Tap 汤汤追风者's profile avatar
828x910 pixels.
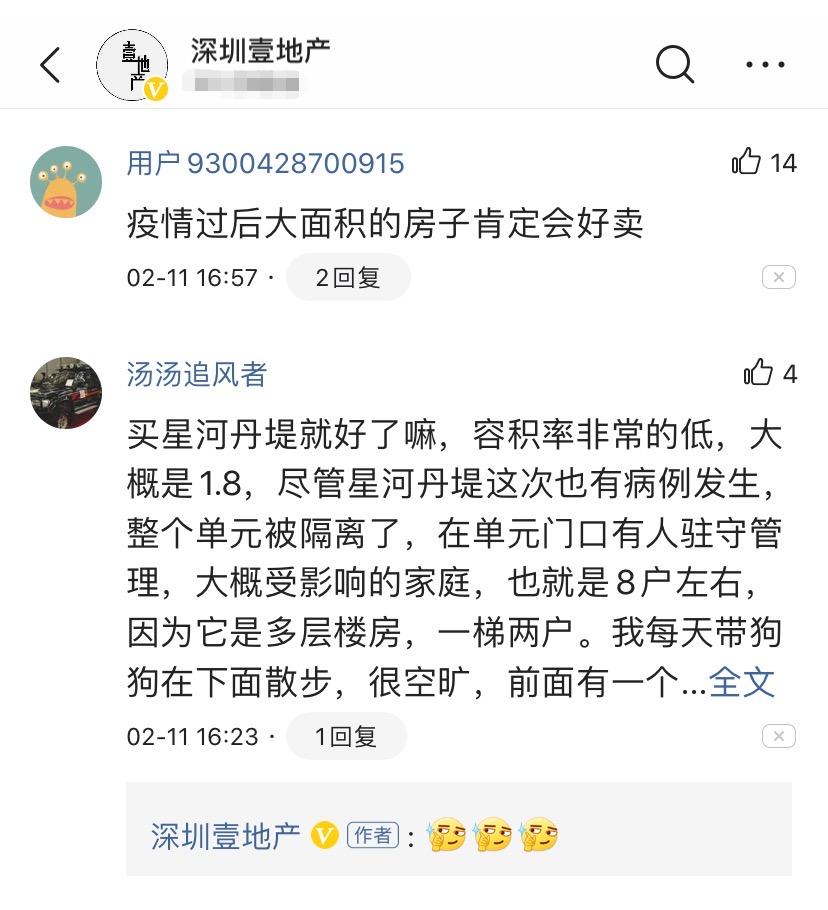click(66, 392)
